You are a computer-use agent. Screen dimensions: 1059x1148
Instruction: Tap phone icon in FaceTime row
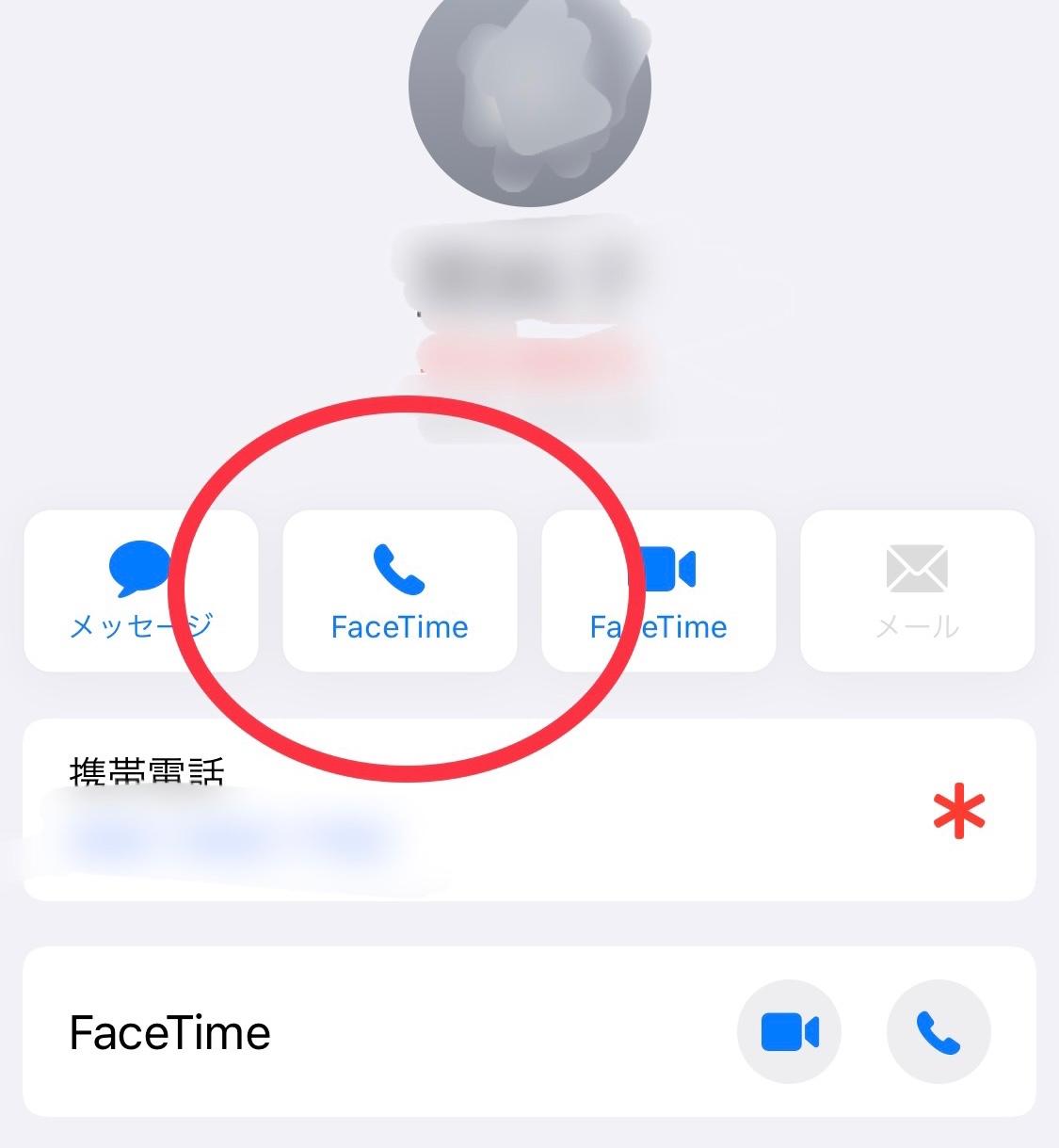(x=939, y=1031)
